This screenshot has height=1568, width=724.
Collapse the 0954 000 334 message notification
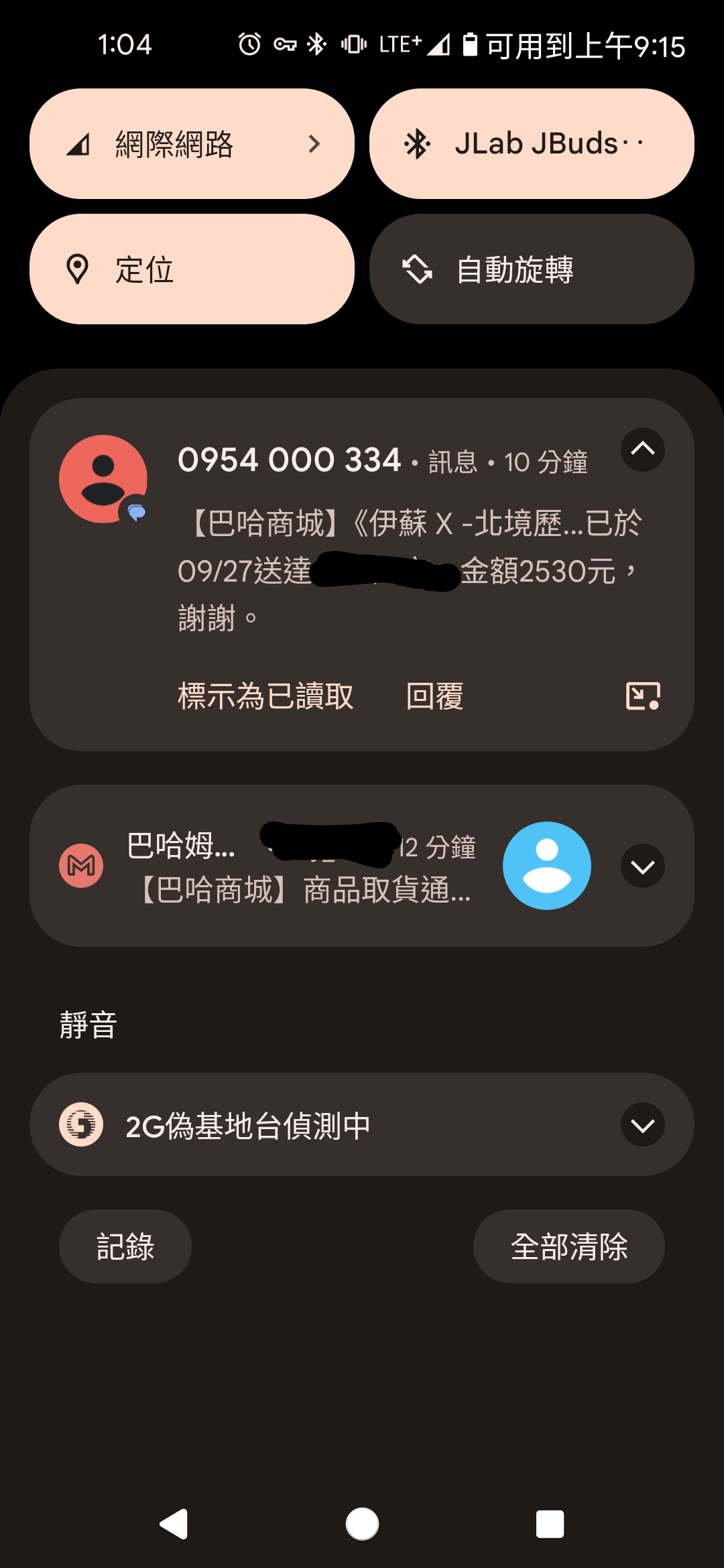coord(642,450)
